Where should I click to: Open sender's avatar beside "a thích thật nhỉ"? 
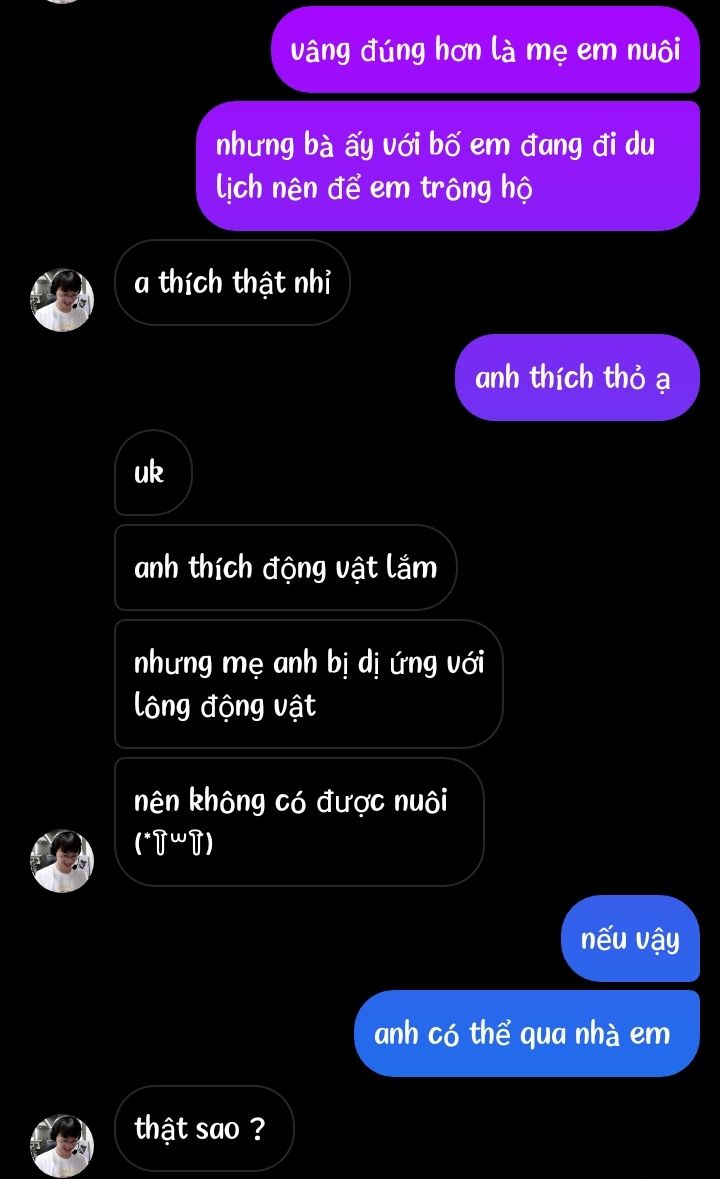(x=62, y=300)
